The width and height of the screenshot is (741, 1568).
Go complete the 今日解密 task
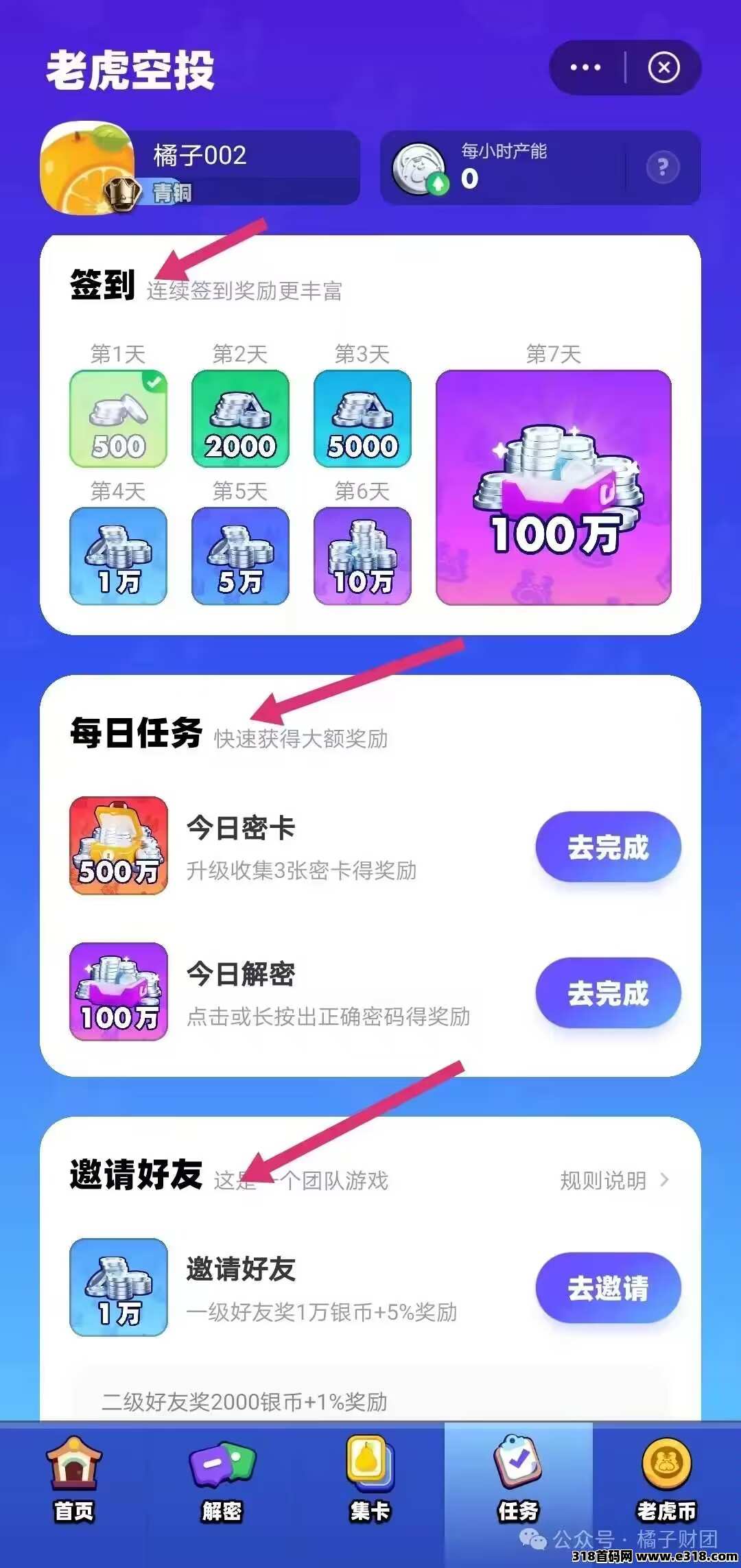tap(608, 993)
